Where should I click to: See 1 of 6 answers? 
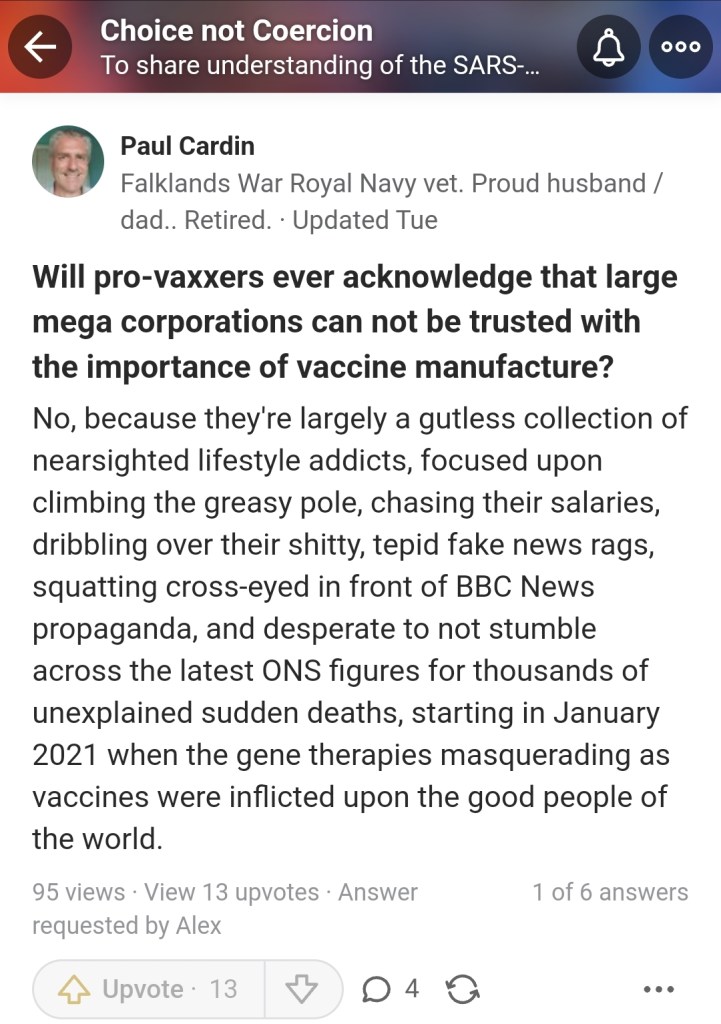pos(610,892)
